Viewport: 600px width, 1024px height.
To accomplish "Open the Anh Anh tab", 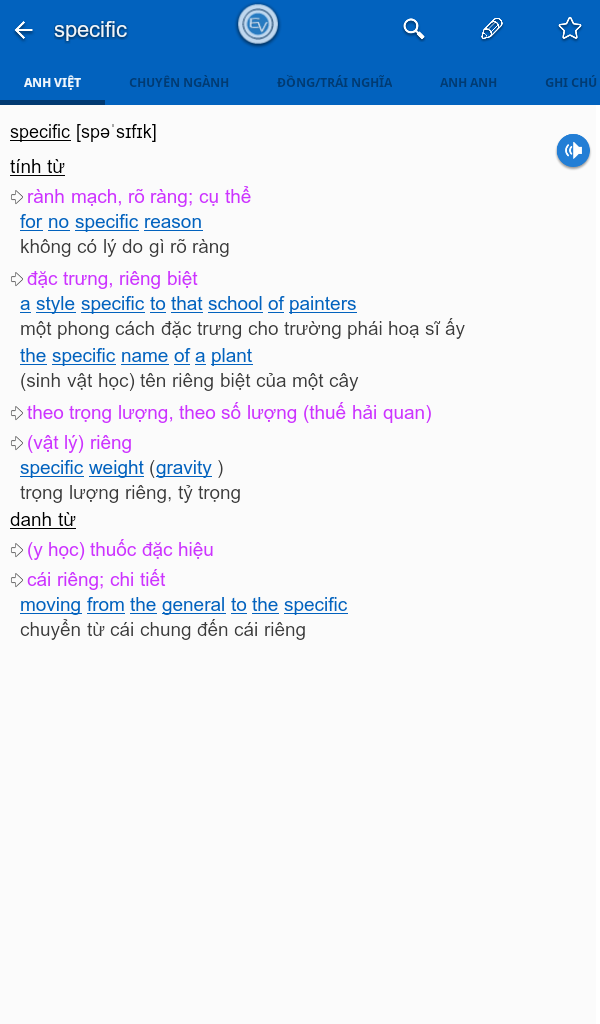I will coord(468,83).
